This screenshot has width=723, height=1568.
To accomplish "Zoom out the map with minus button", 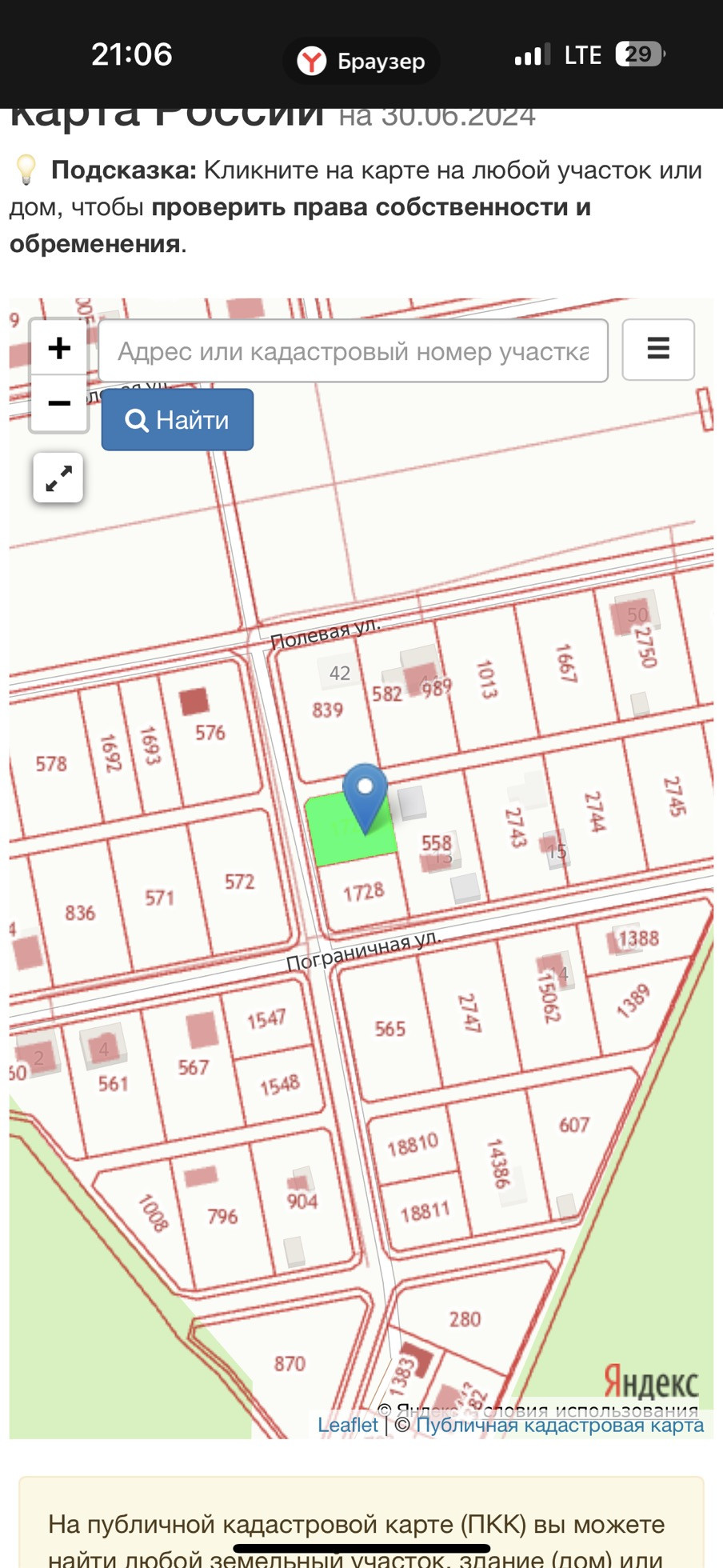I will (x=59, y=403).
